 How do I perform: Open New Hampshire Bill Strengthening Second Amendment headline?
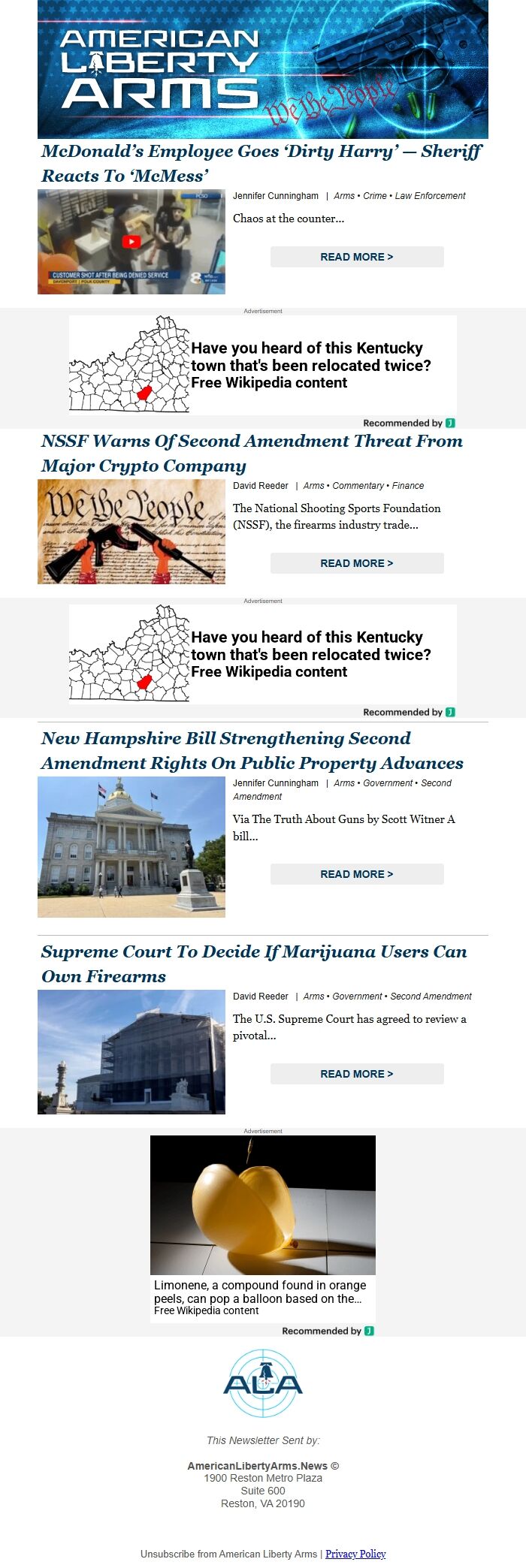[x=252, y=750]
